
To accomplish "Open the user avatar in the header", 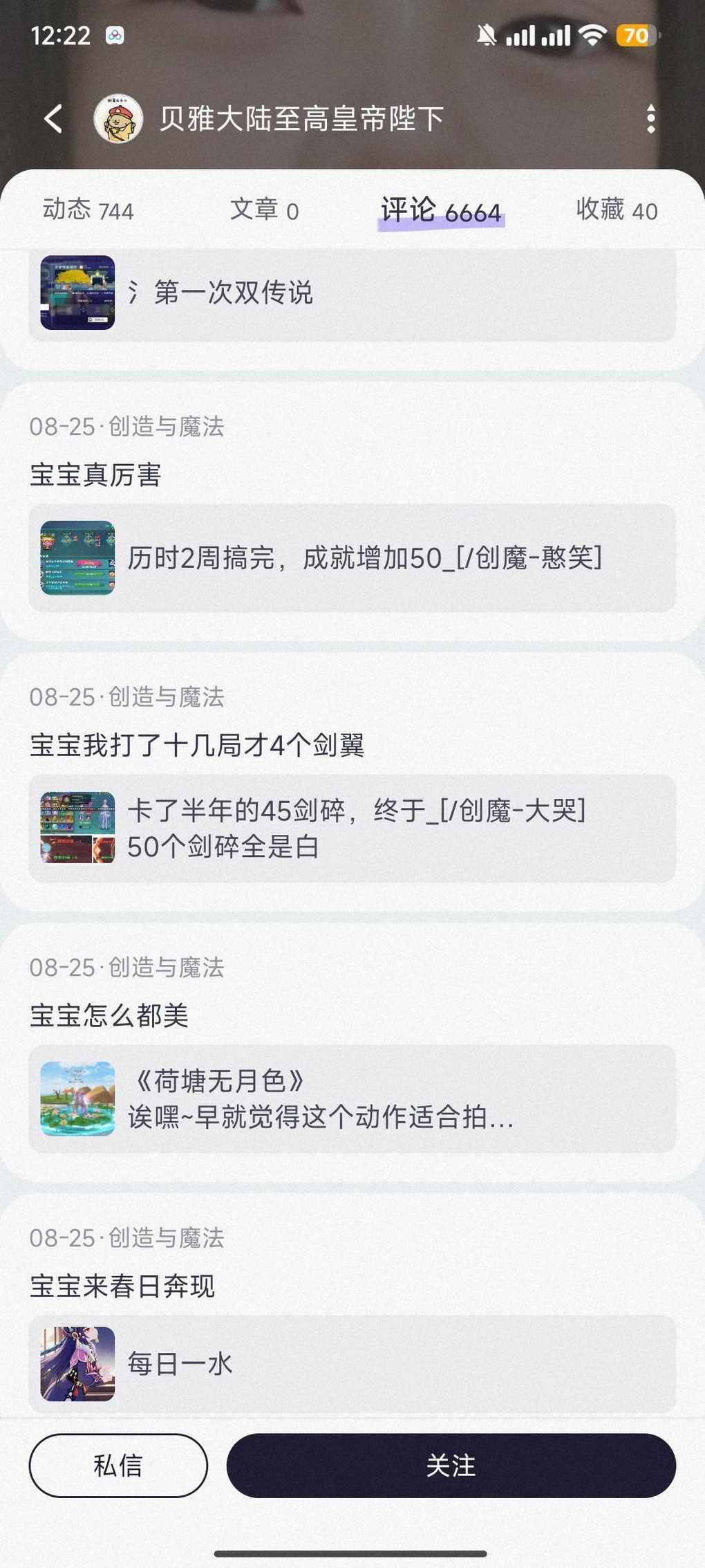I will point(118,119).
